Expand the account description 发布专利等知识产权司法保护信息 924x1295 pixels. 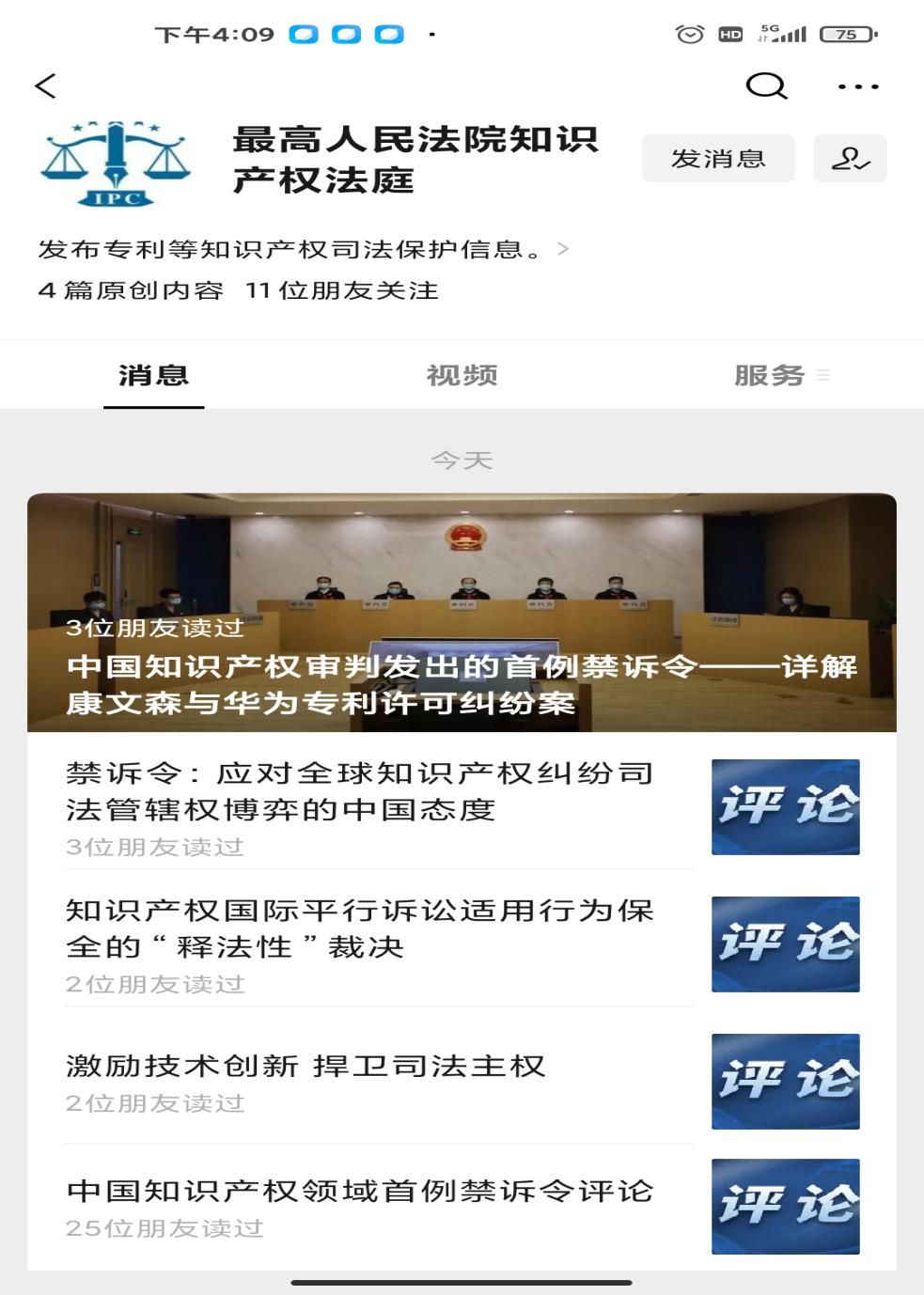(x=301, y=249)
